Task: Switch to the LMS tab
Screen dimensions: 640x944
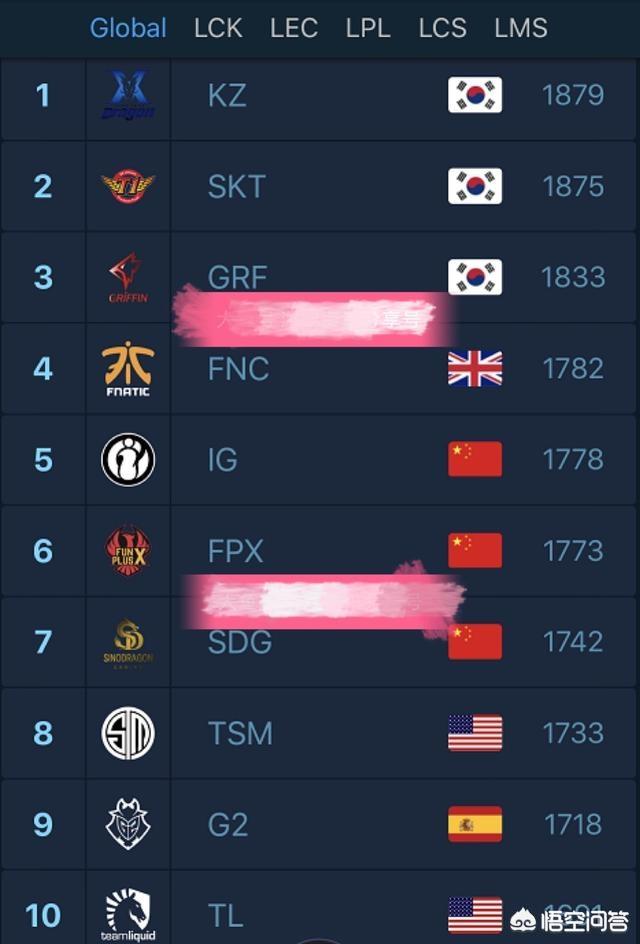Action: [x=521, y=27]
